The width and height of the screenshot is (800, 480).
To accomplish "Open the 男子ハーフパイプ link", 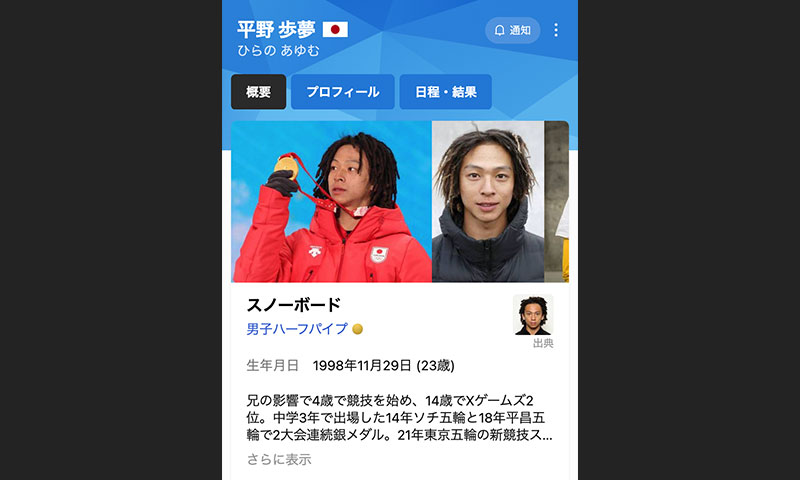I will (x=297, y=329).
